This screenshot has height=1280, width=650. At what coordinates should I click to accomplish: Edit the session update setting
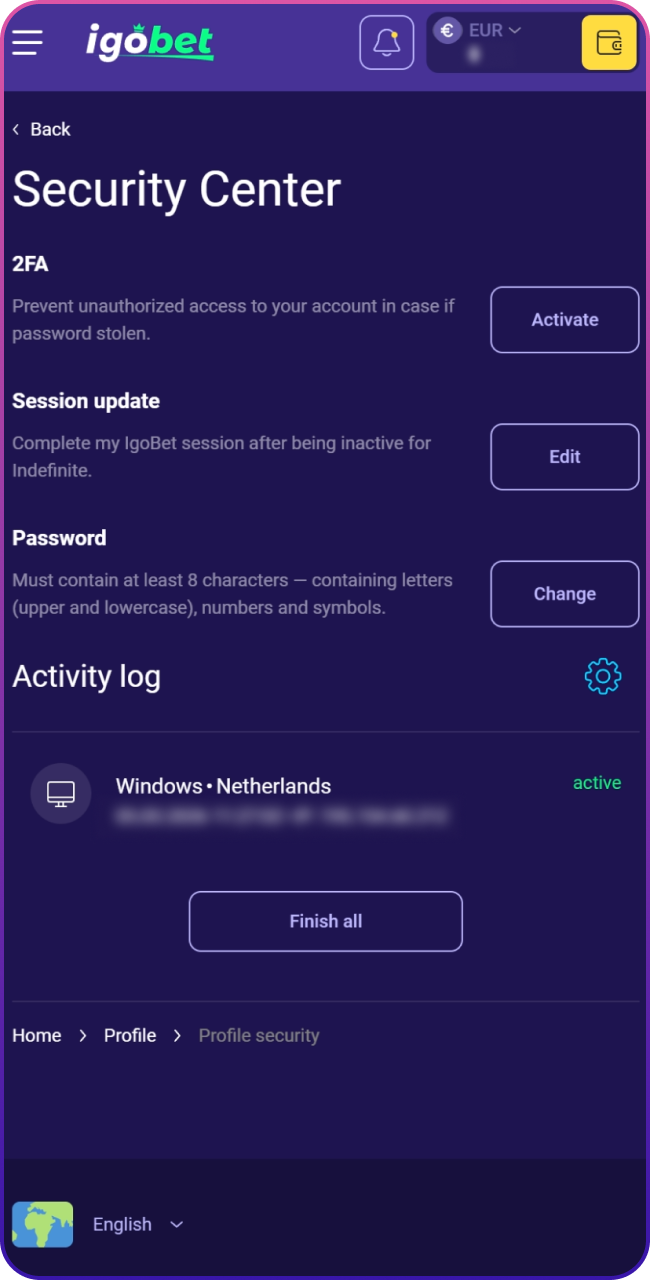[564, 457]
